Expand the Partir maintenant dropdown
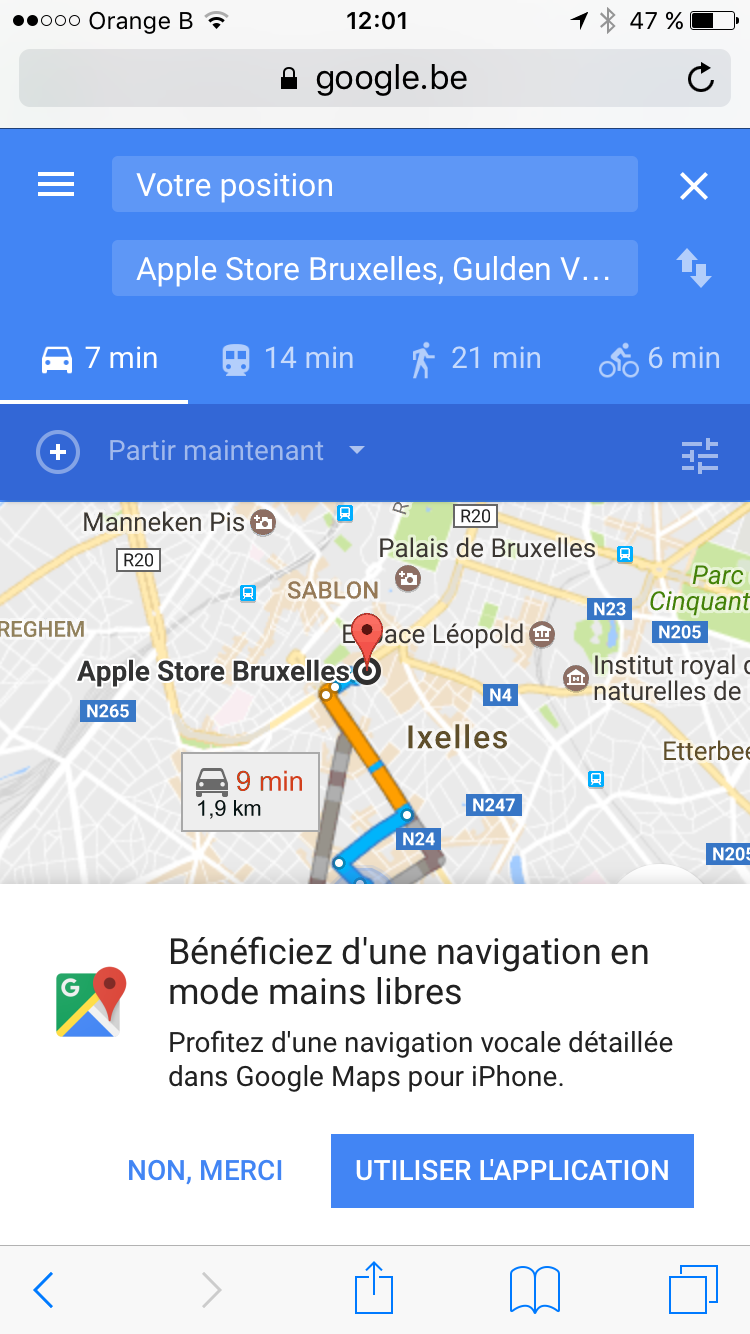Screen dimensions: 750x1334 (x=236, y=451)
